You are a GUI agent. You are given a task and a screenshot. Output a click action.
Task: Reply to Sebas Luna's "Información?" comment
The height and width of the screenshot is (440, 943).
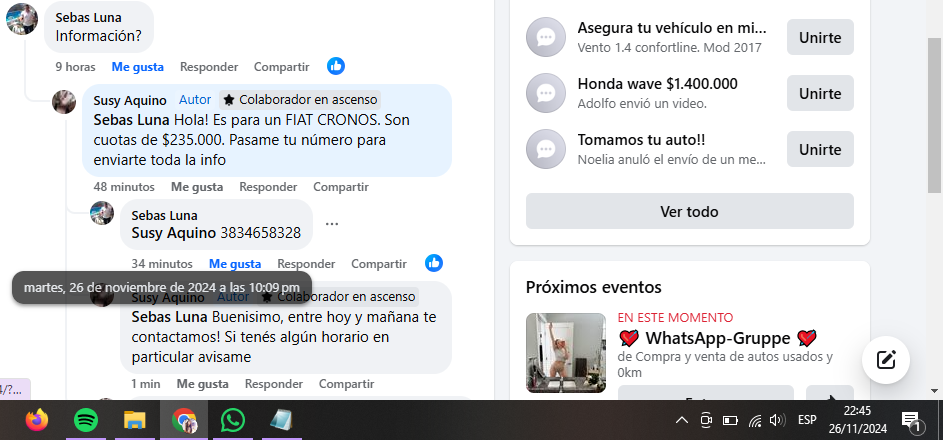(x=208, y=67)
